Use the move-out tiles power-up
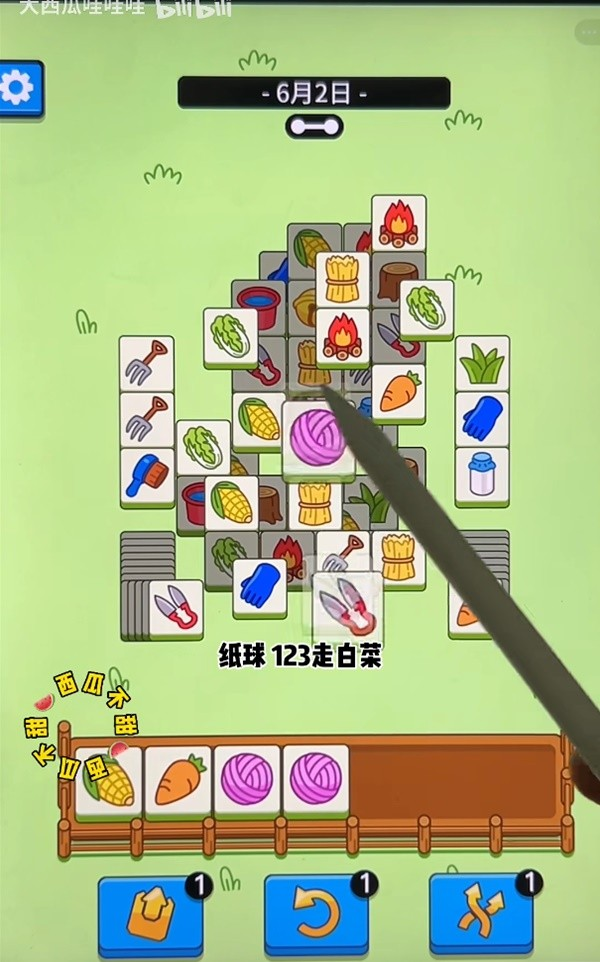Image resolution: width=600 pixels, height=962 pixels. pos(149,911)
